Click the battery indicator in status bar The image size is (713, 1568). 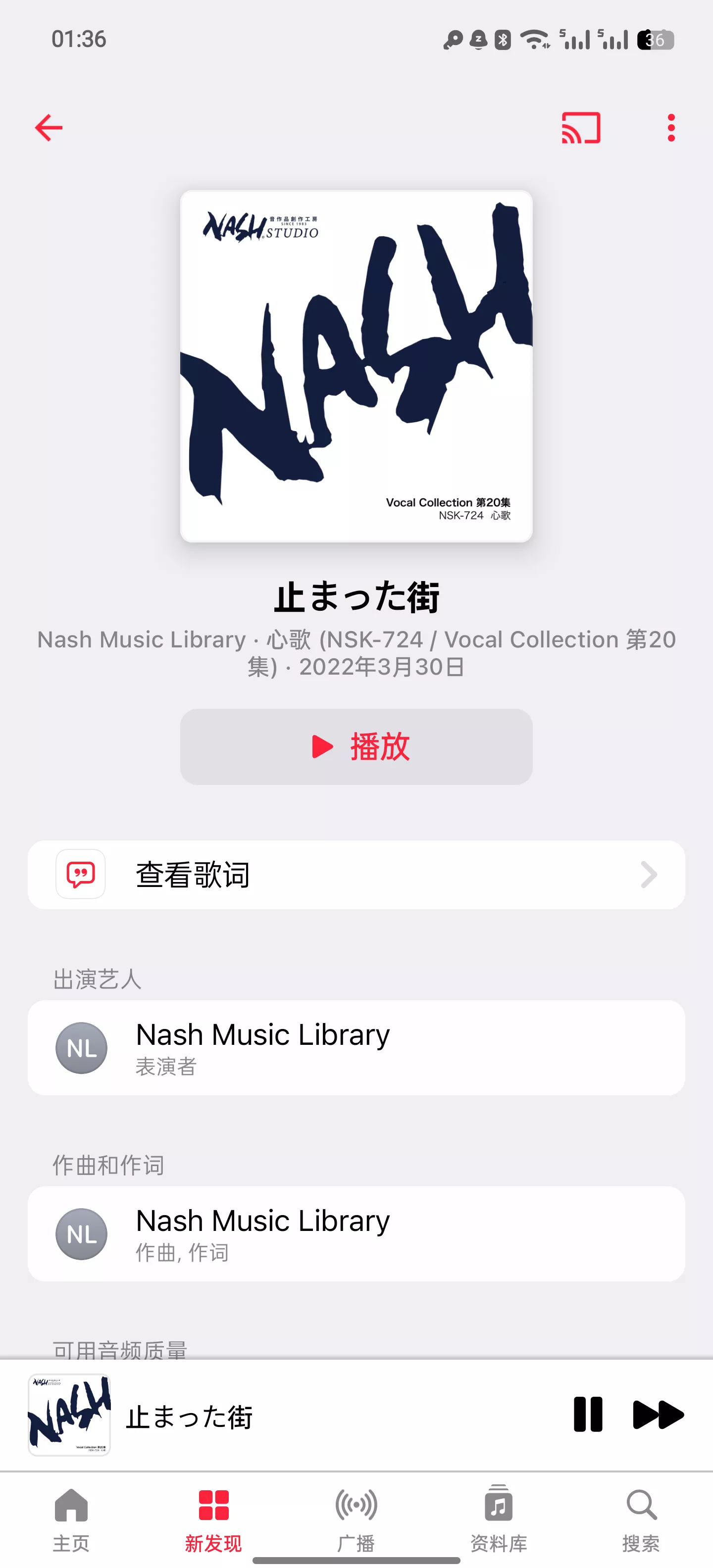pos(654,39)
